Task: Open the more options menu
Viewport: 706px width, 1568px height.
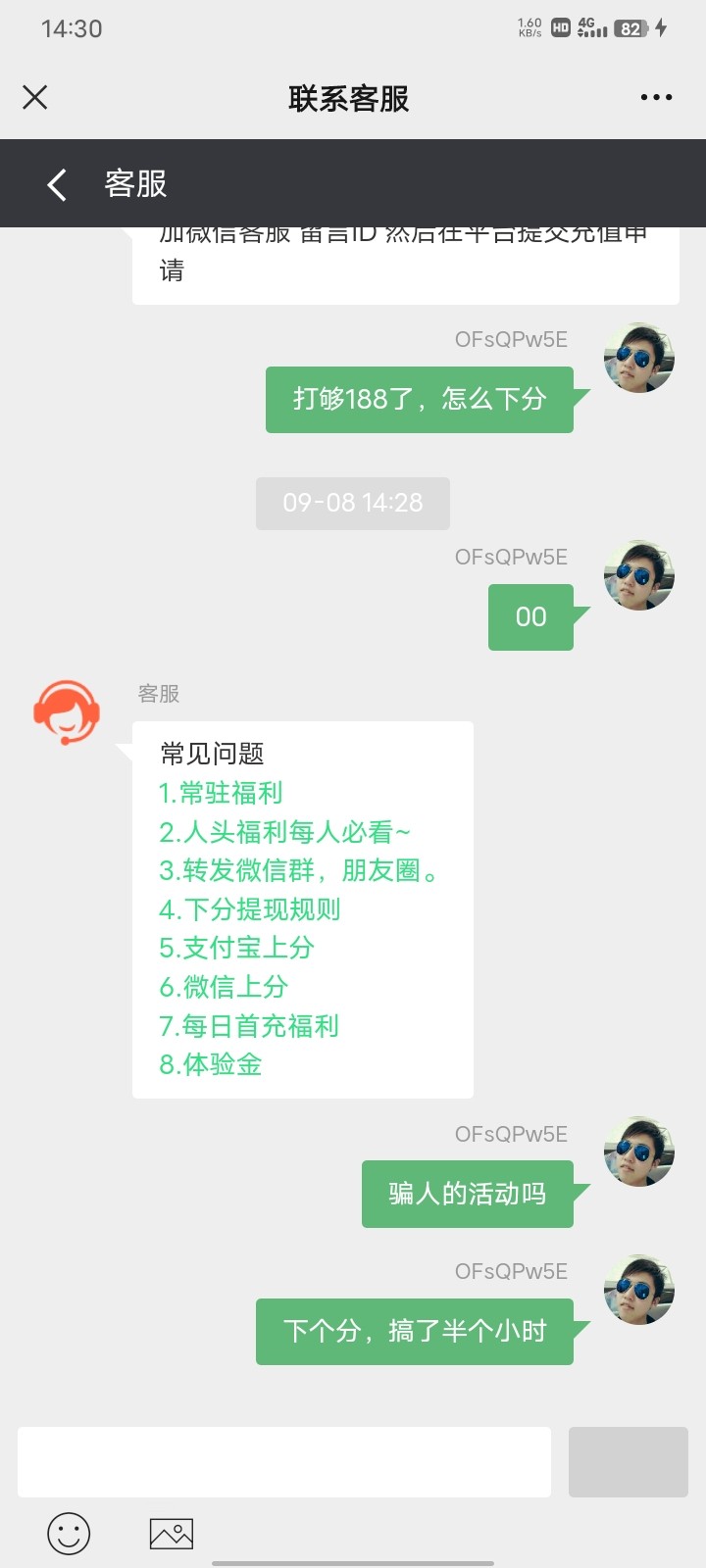Action: (655, 97)
